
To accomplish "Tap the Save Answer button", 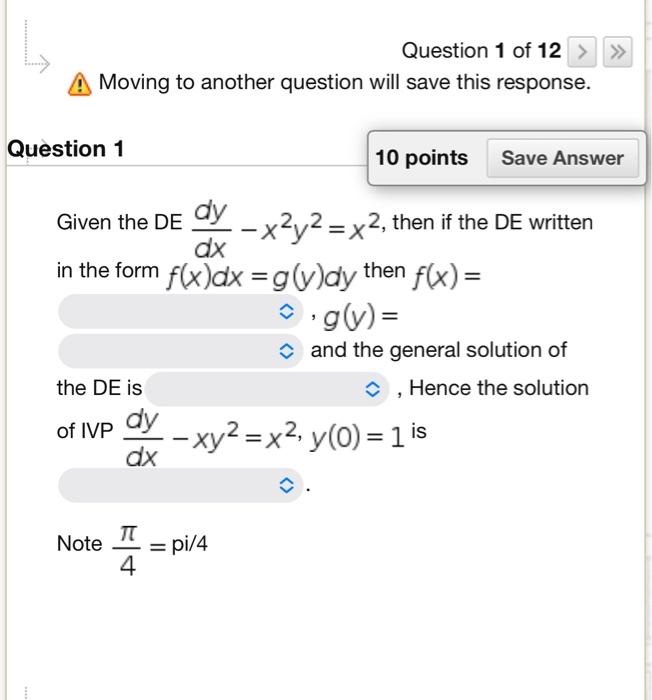I will tap(562, 158).
